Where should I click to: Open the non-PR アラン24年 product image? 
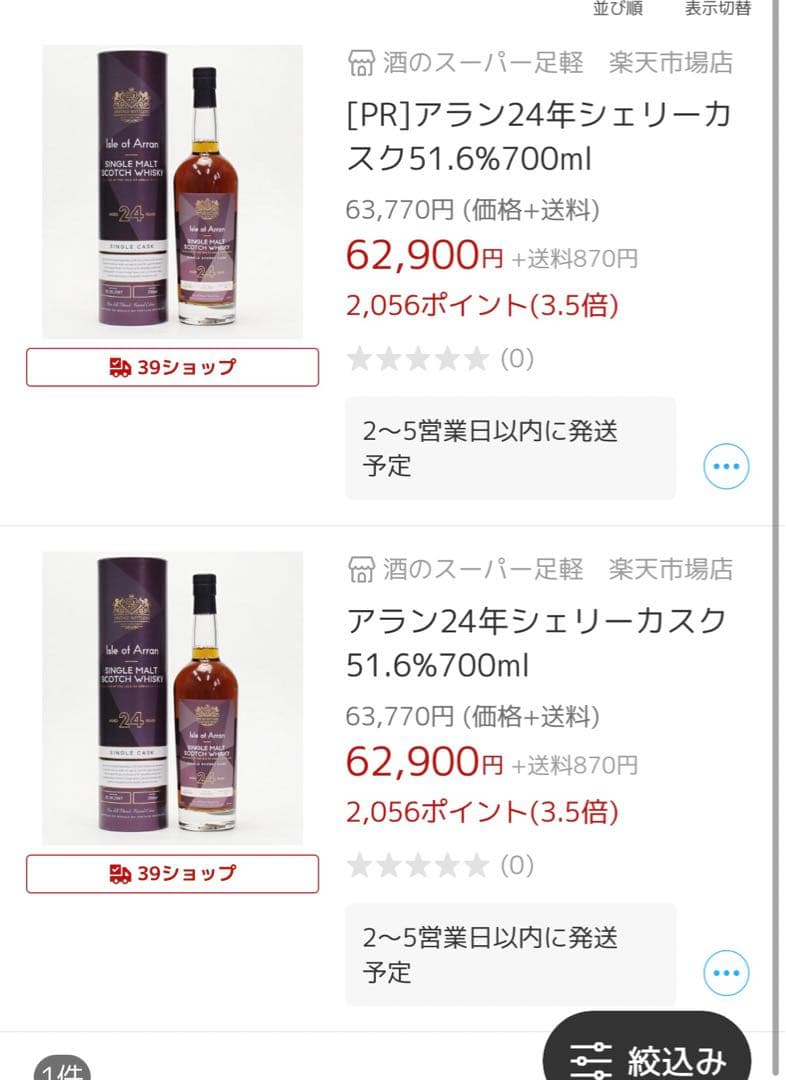point(172,698)
